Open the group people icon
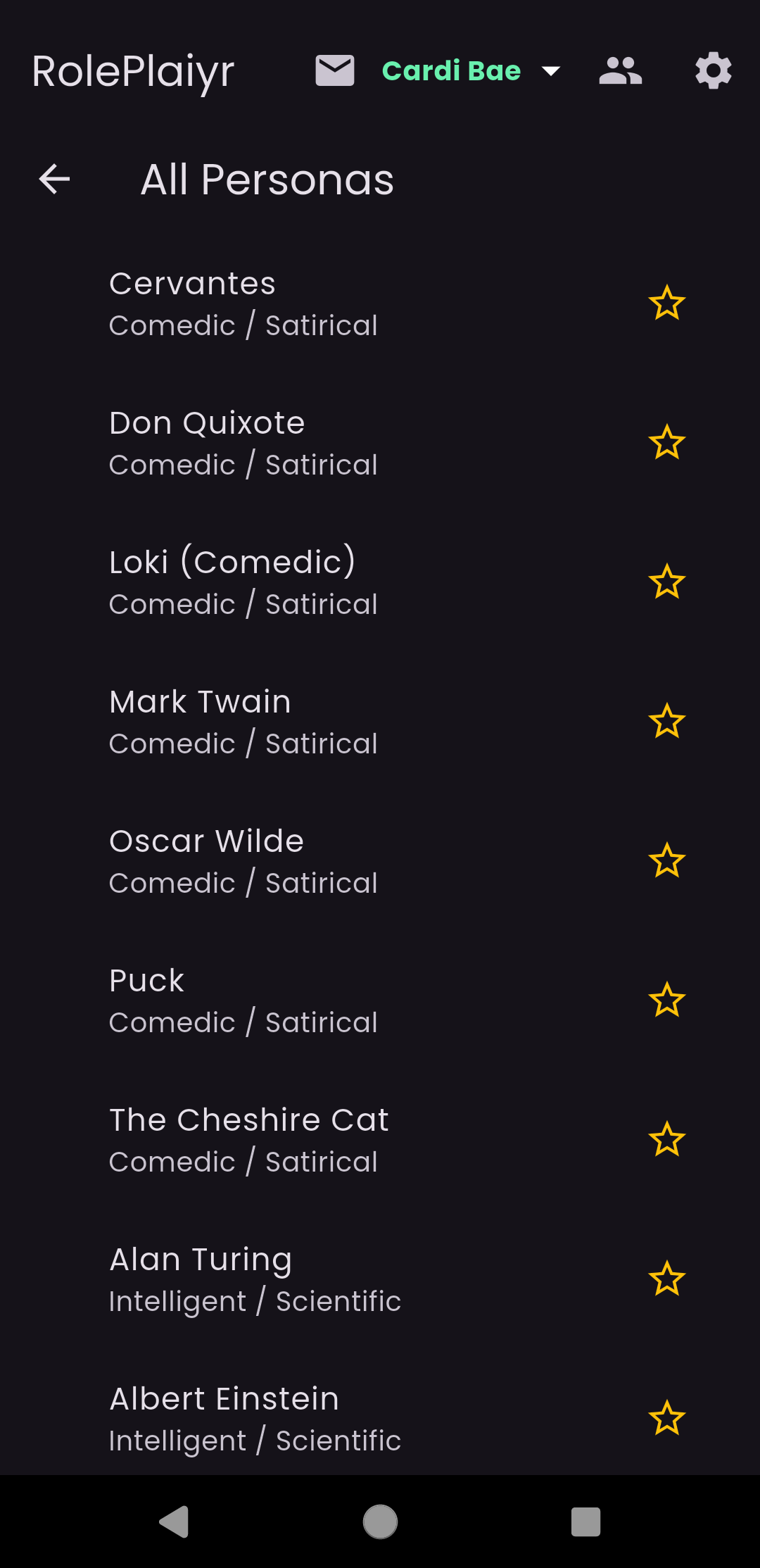 (x=620, y=70)
